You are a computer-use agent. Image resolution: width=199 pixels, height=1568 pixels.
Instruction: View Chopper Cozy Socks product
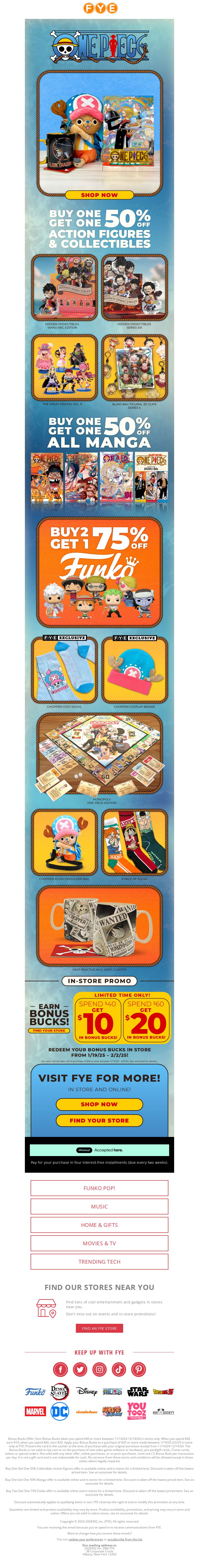pos(64,670)
